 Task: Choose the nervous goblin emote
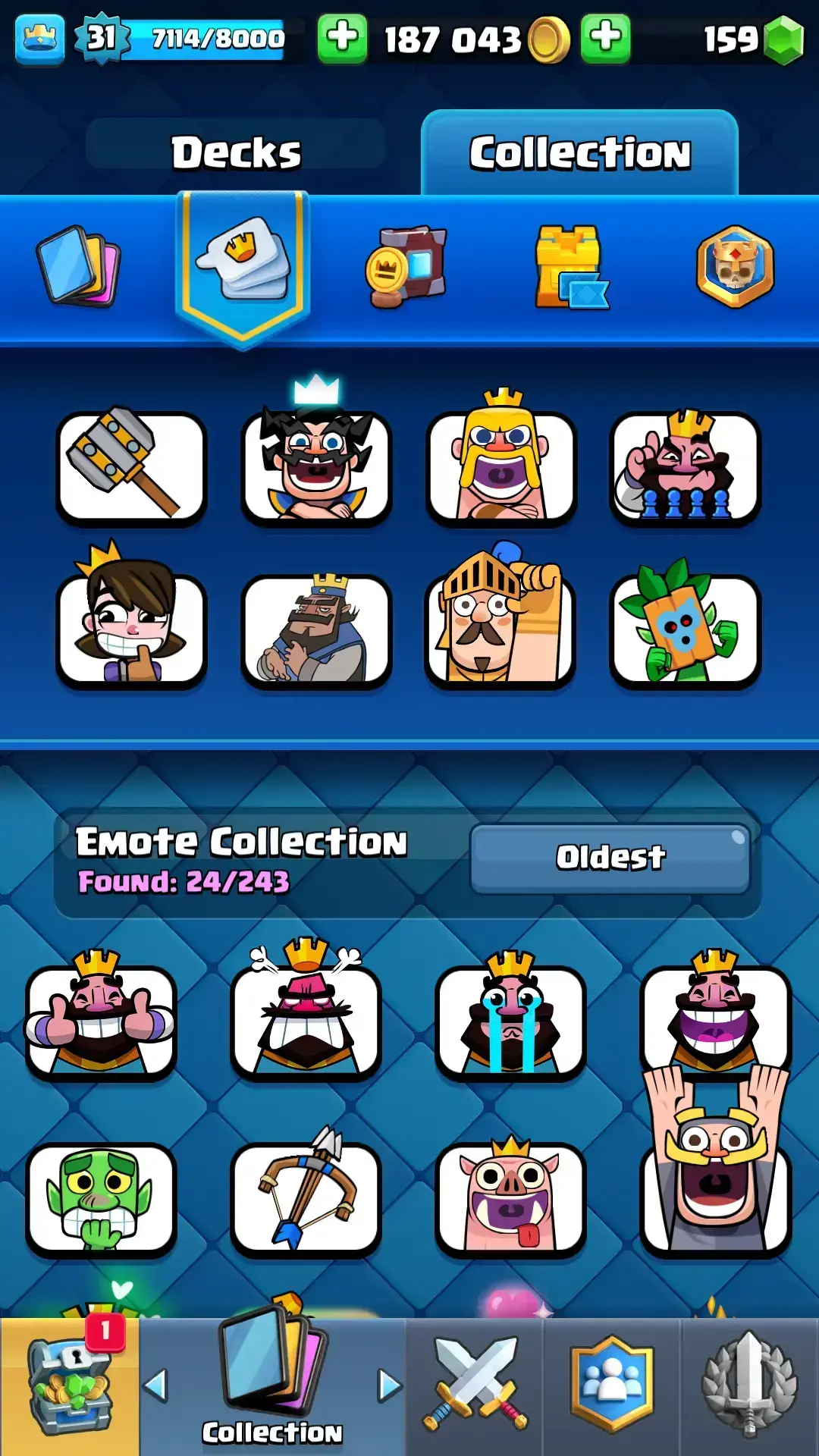tap(101, 1198)
